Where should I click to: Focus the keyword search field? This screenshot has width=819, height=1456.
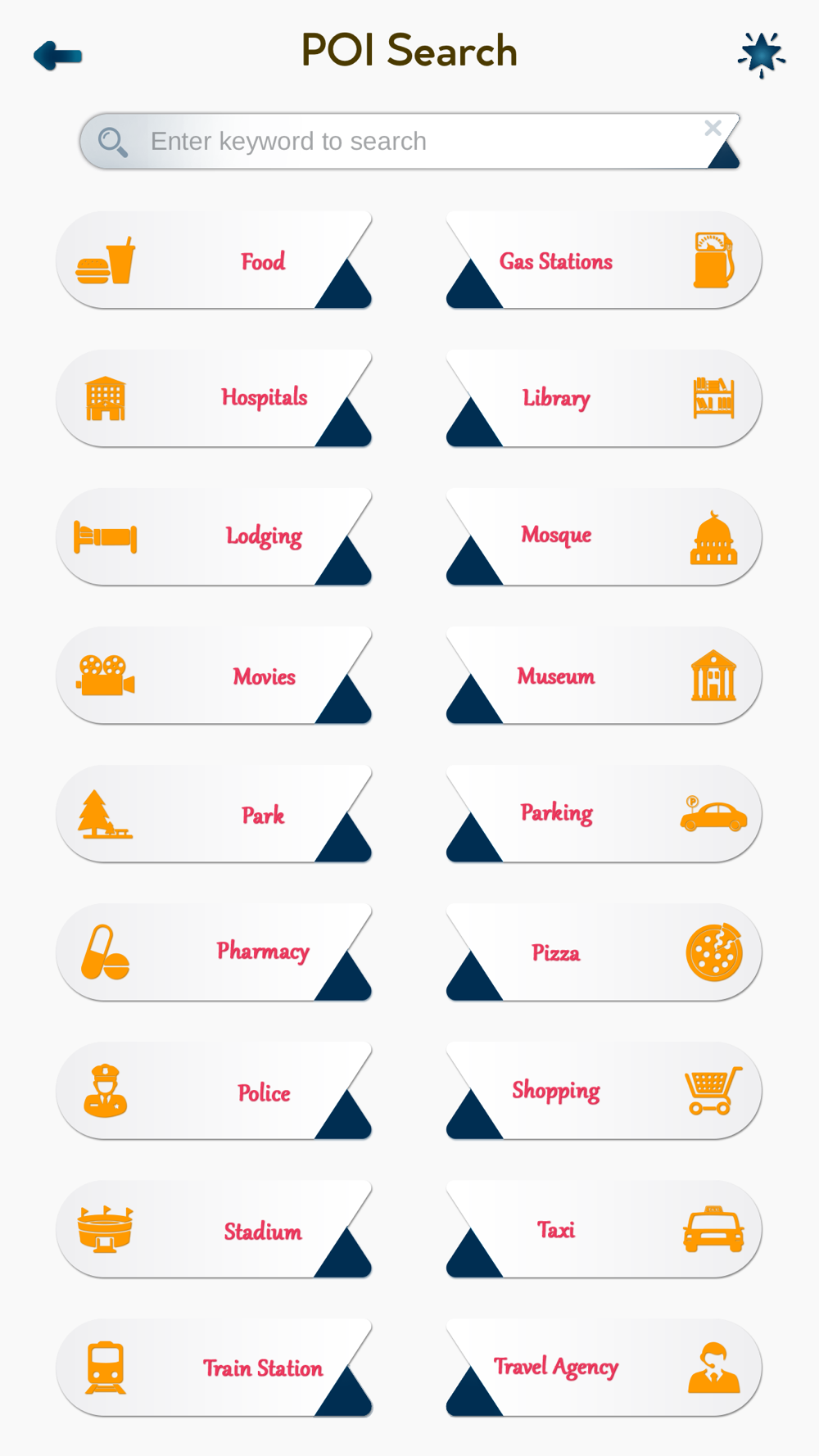tap(409, 142)
